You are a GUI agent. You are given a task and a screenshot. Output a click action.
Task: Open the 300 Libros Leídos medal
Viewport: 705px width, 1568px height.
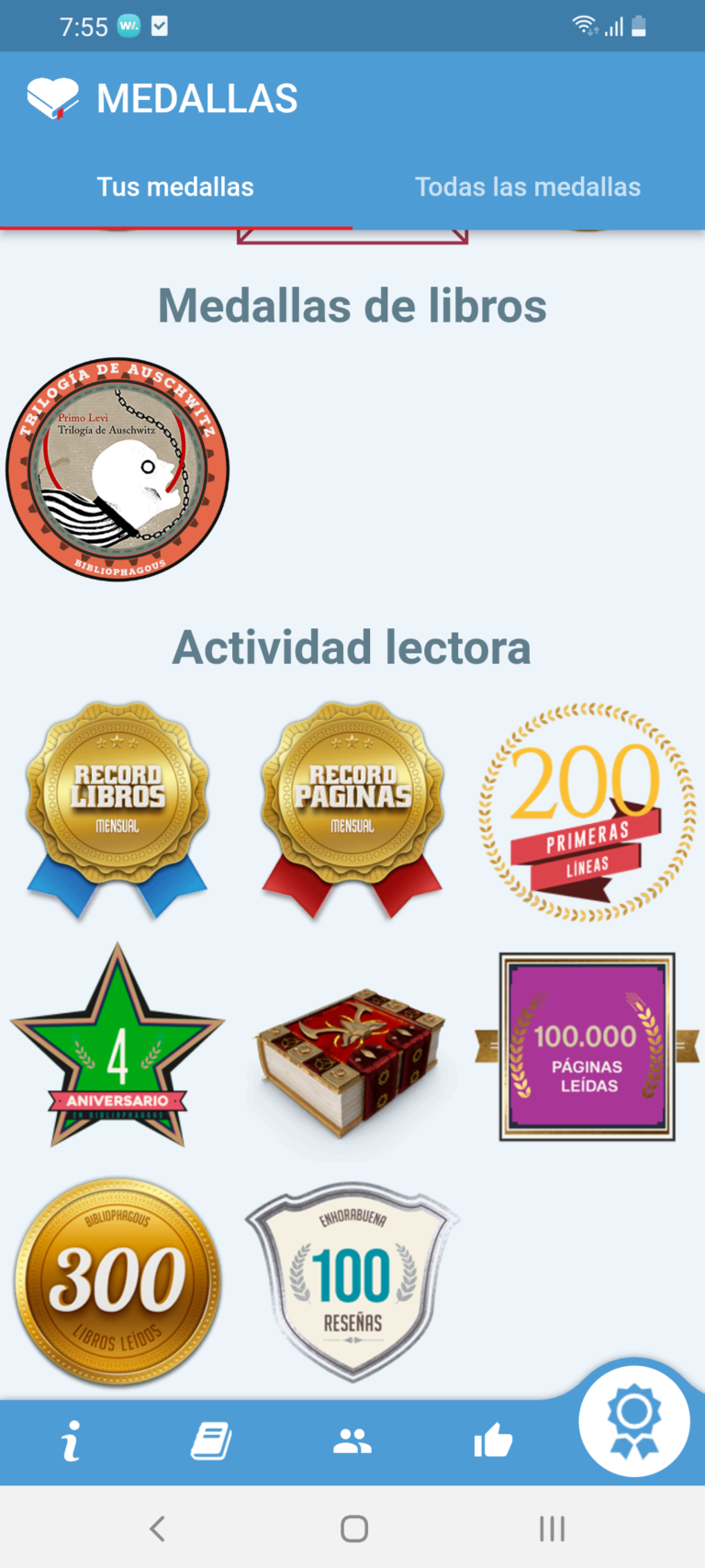point(117,1281)
